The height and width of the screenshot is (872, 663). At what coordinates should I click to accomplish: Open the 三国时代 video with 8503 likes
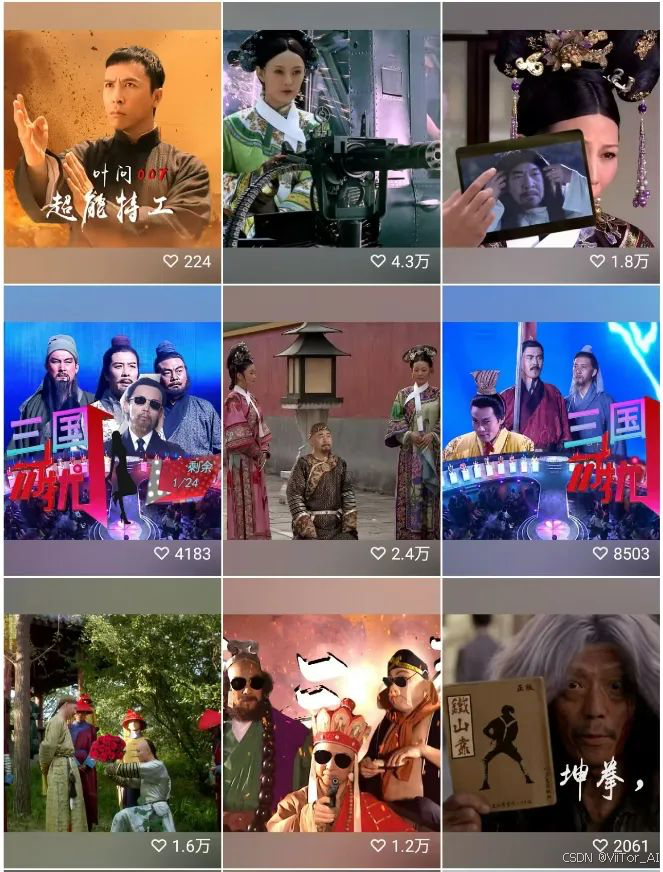point(551,431)
